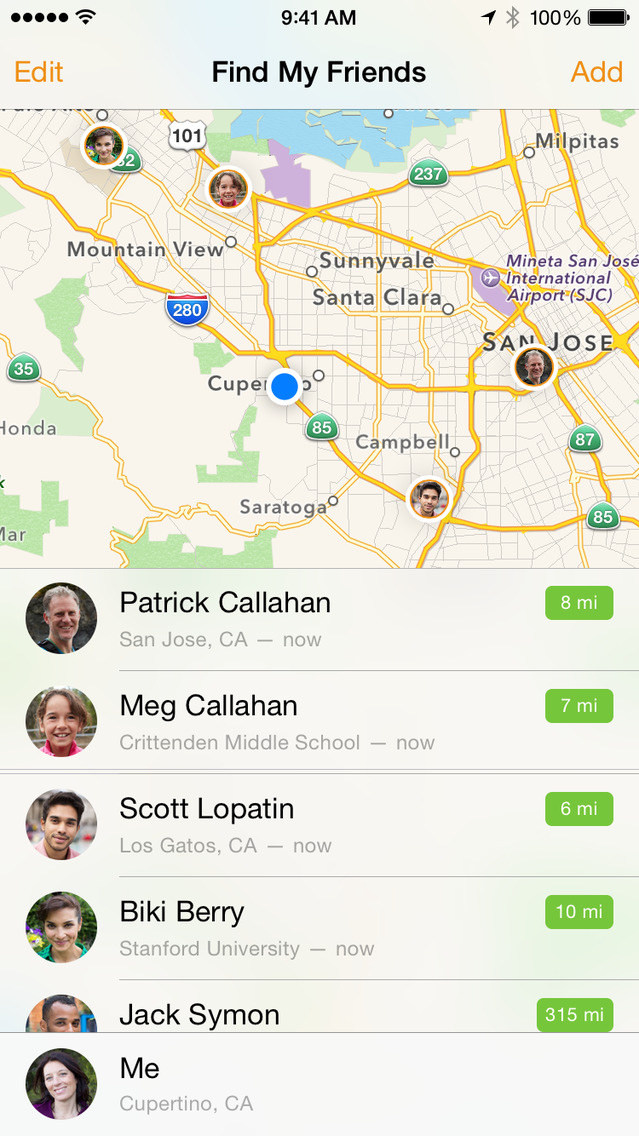Tap the map pin near Saratoga
The width and height of the screenshot is (639, 1136).
(429, 498)
